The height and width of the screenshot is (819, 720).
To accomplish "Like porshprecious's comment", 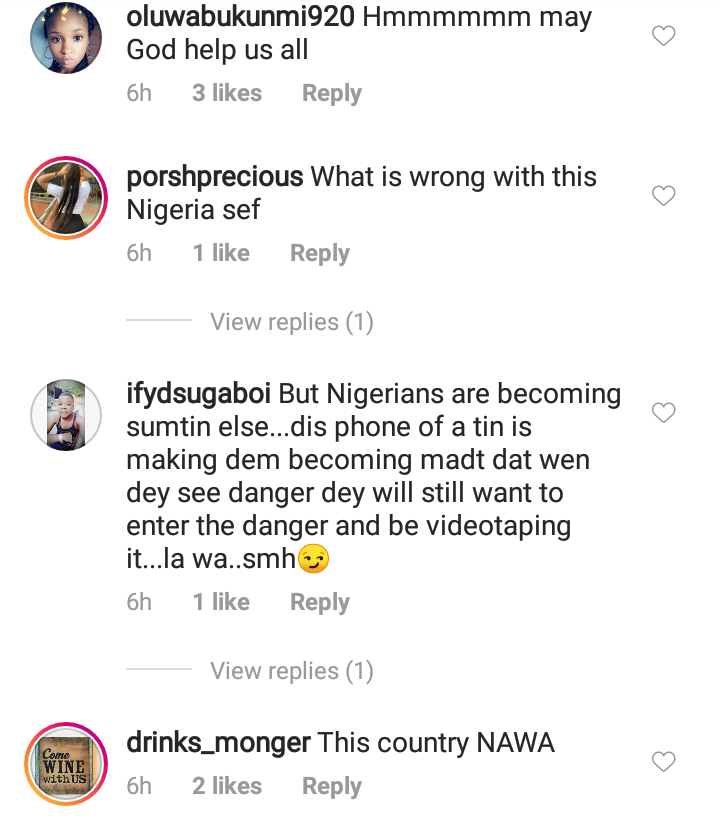I will [664, 196].
